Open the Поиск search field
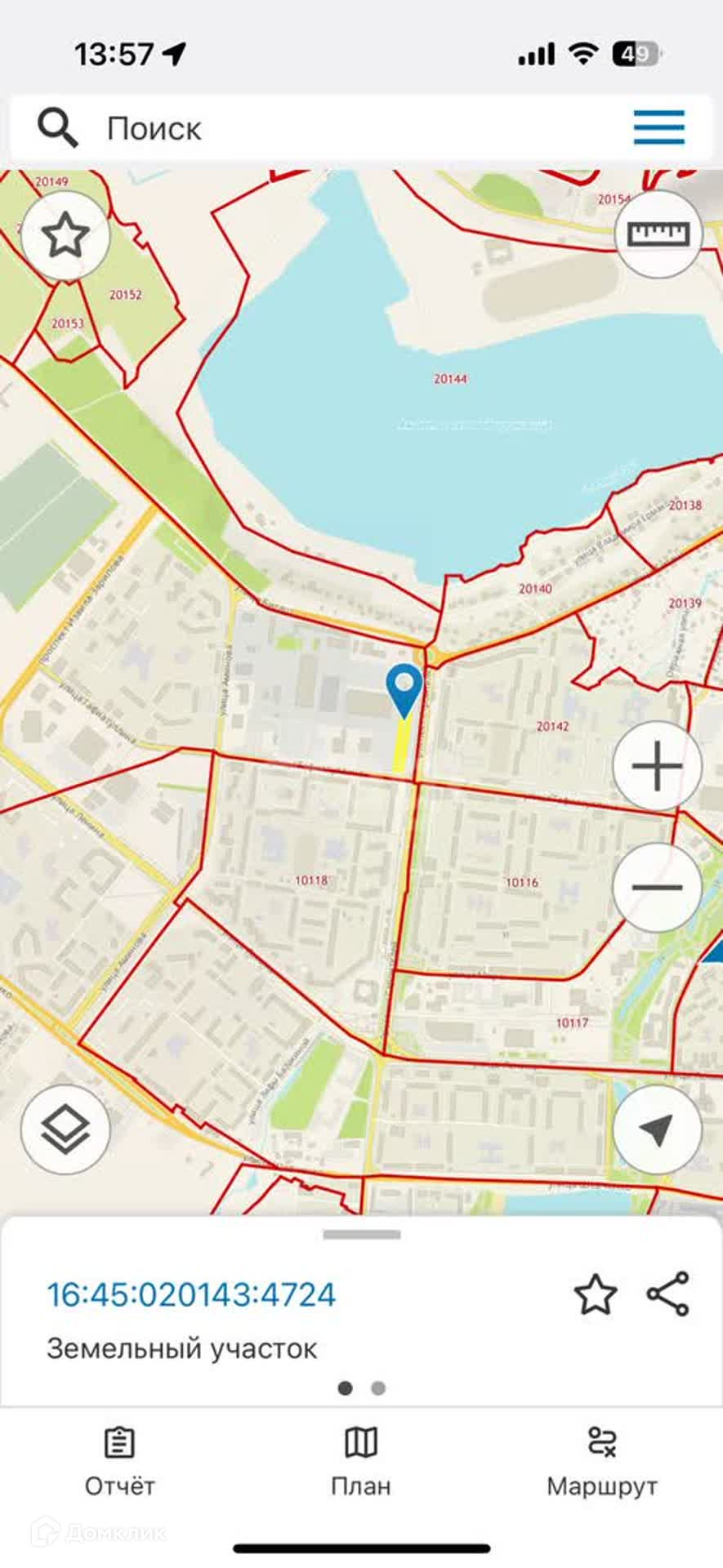 pos(327,128)
